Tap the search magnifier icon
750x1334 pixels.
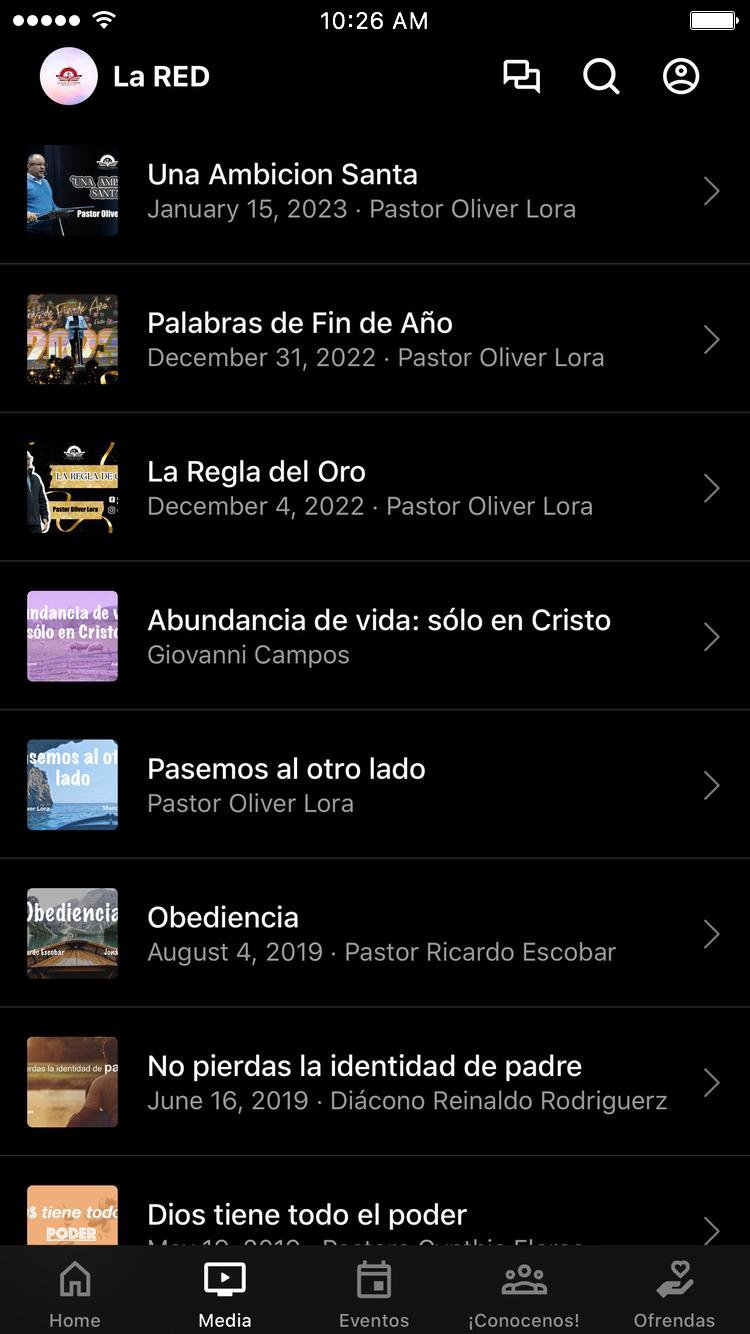(601, 77)
